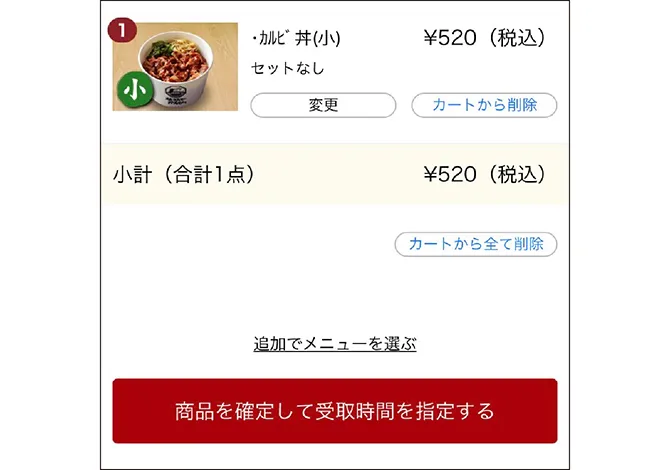The image size is (670, 470).
Task: Tap 変更 to change the カルビ丼 order
Action: (x=323, y=105)
